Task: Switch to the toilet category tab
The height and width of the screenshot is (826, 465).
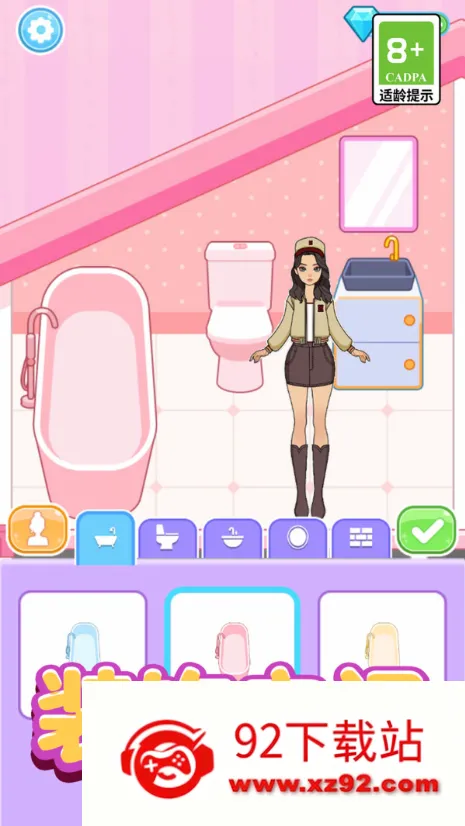Action: 167,538
